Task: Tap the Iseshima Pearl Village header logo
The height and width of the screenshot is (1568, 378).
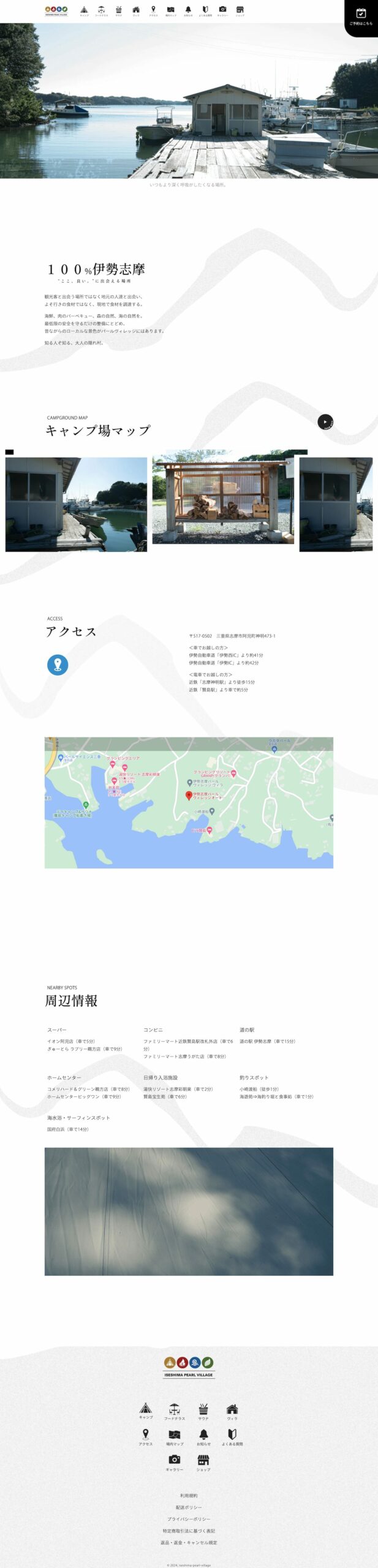Action: pyautogui.click(x=56, y=11)
